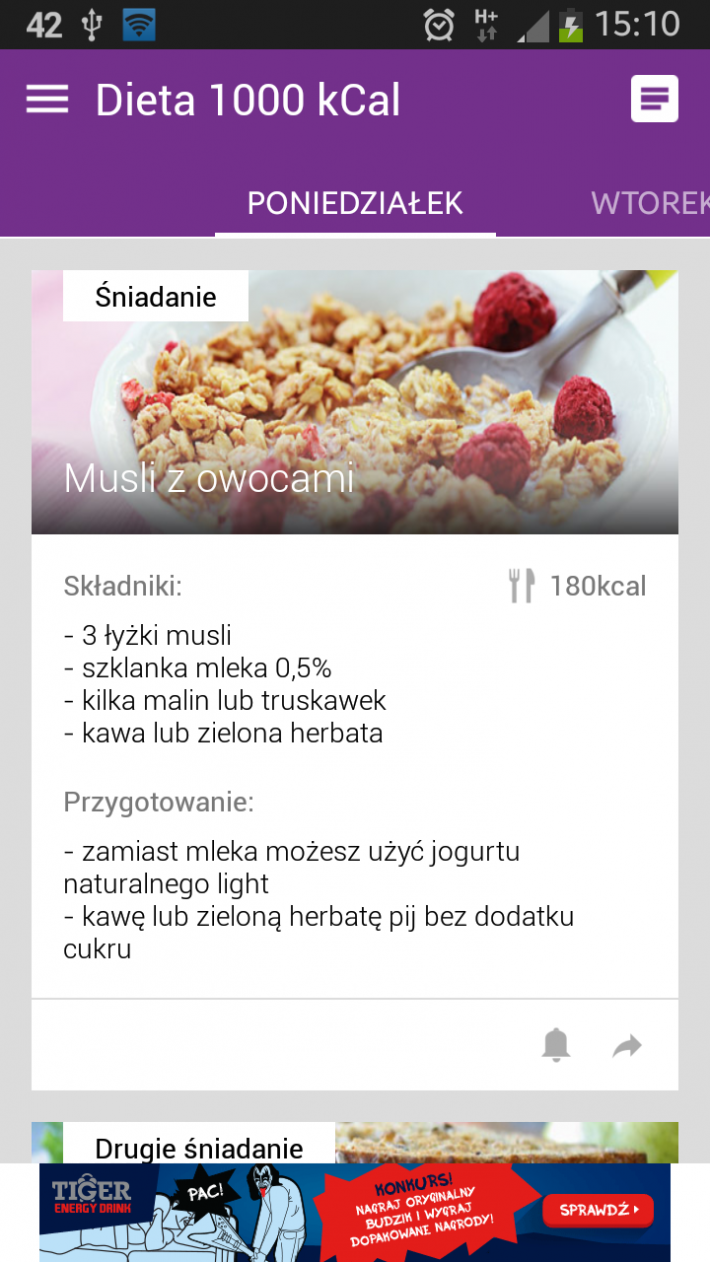Switch to the WTOREK tab
710x1262 pixels.
coord(650,203)
